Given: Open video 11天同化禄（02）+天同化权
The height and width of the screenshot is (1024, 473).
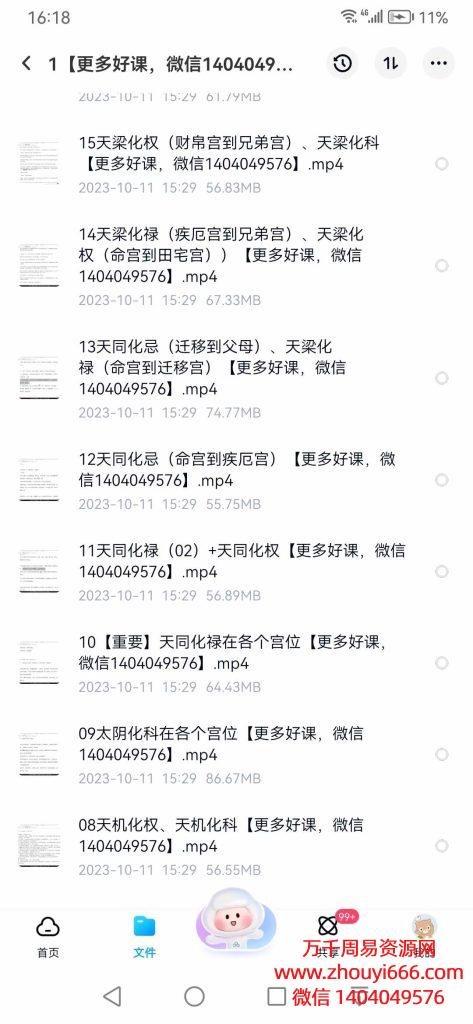Looking at the screenshot, I should (x=235, y=571).
